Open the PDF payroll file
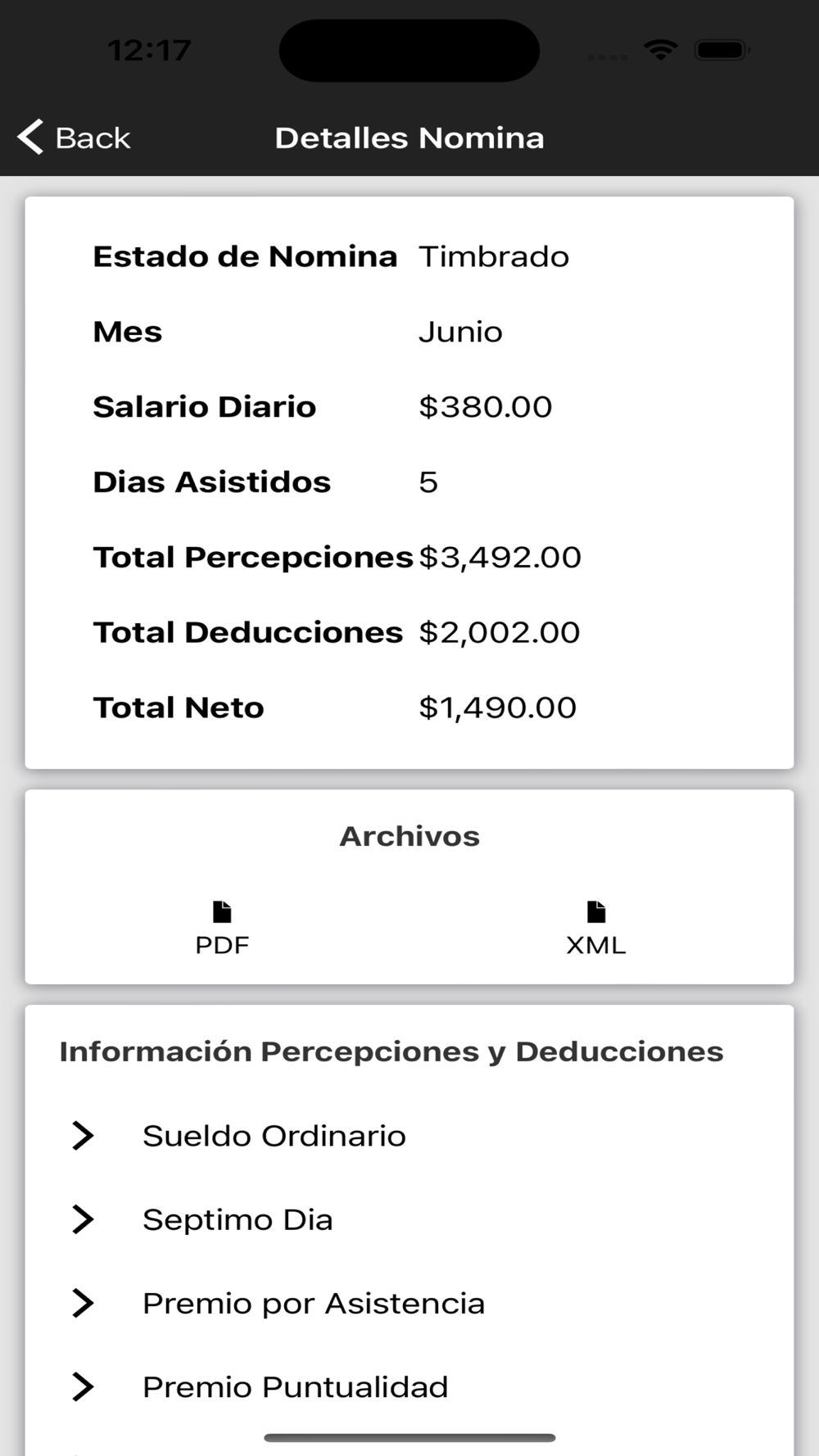Image resolution: width=819 pixels, height=1456 pixels. pyautogui.click(x=222, y=928)
